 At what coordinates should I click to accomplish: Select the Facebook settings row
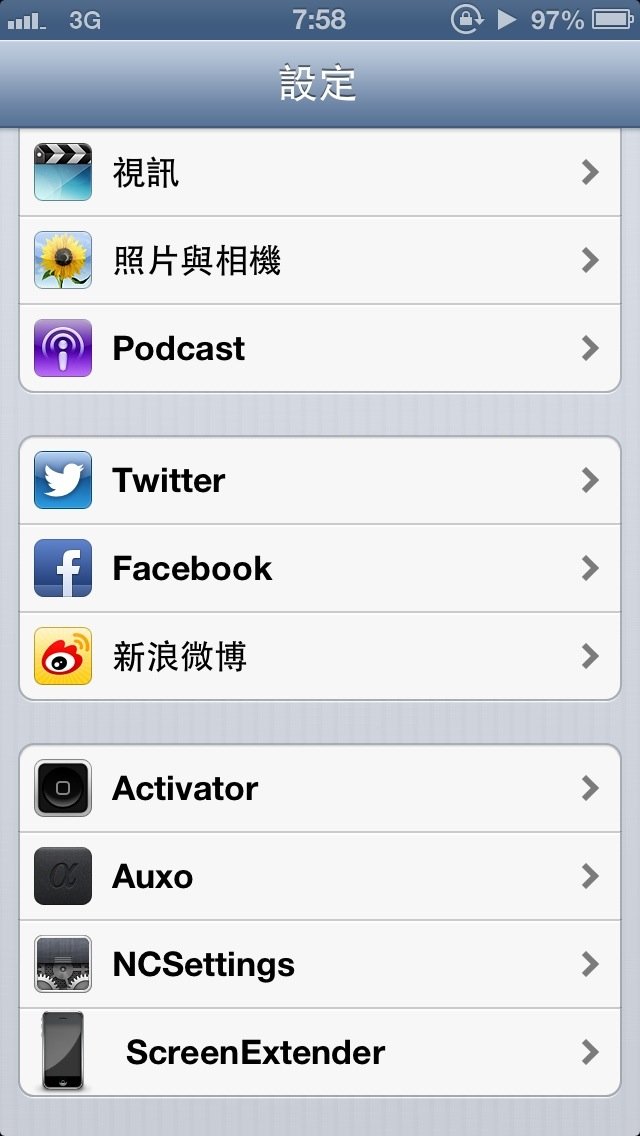[x=320, y=569]
